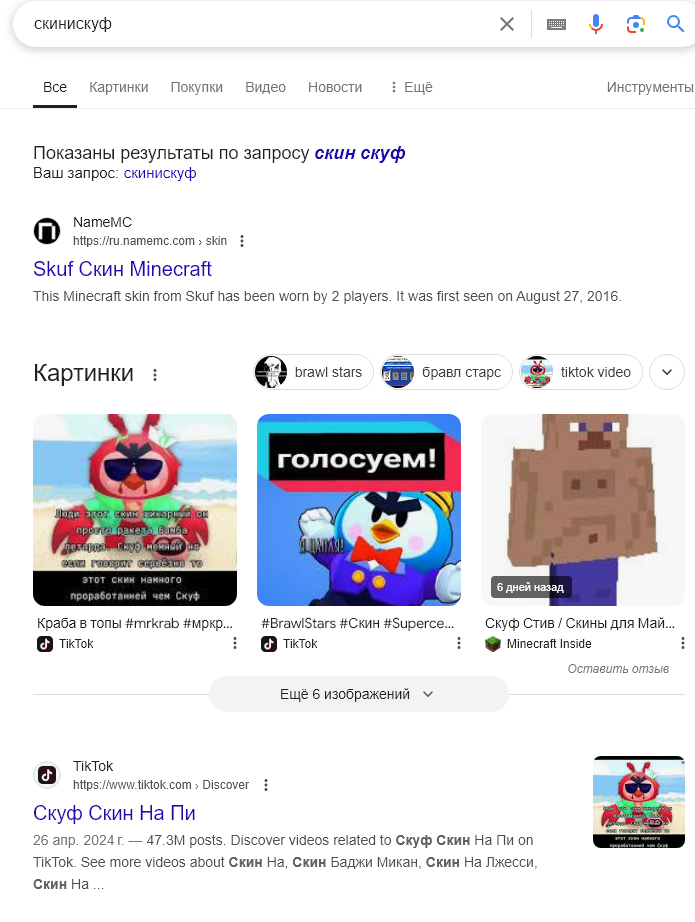This screenshot has height=922, width=695.
Task: Open Инструменты search tools
Action: click(649, 88)
